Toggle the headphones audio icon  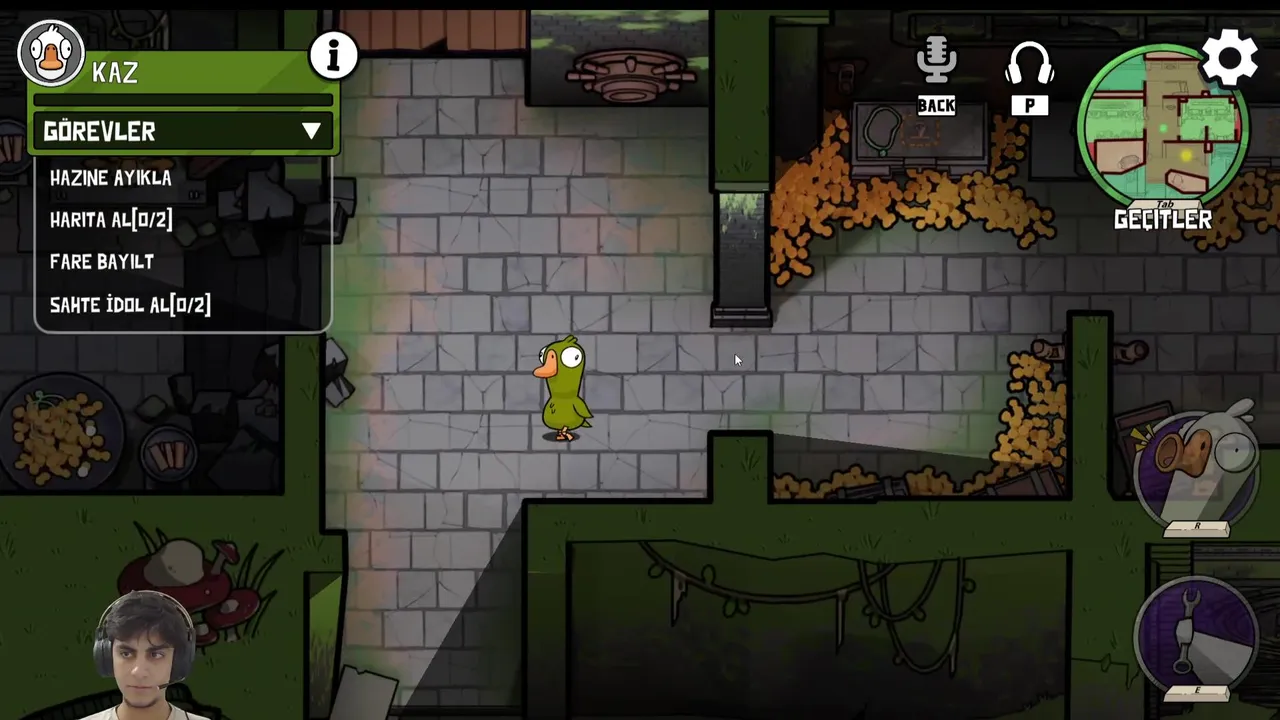tap(1029, 65)
